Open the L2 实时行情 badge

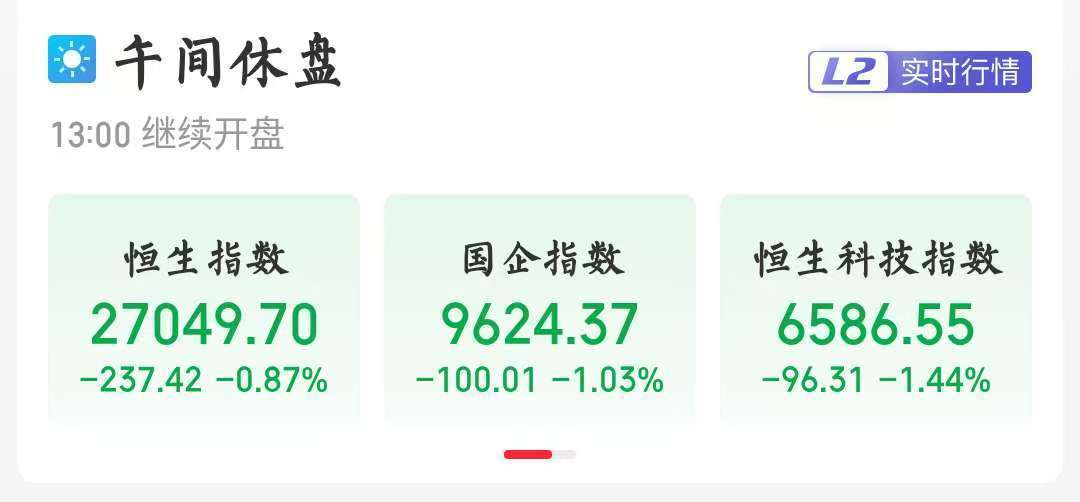coord(919,73)
